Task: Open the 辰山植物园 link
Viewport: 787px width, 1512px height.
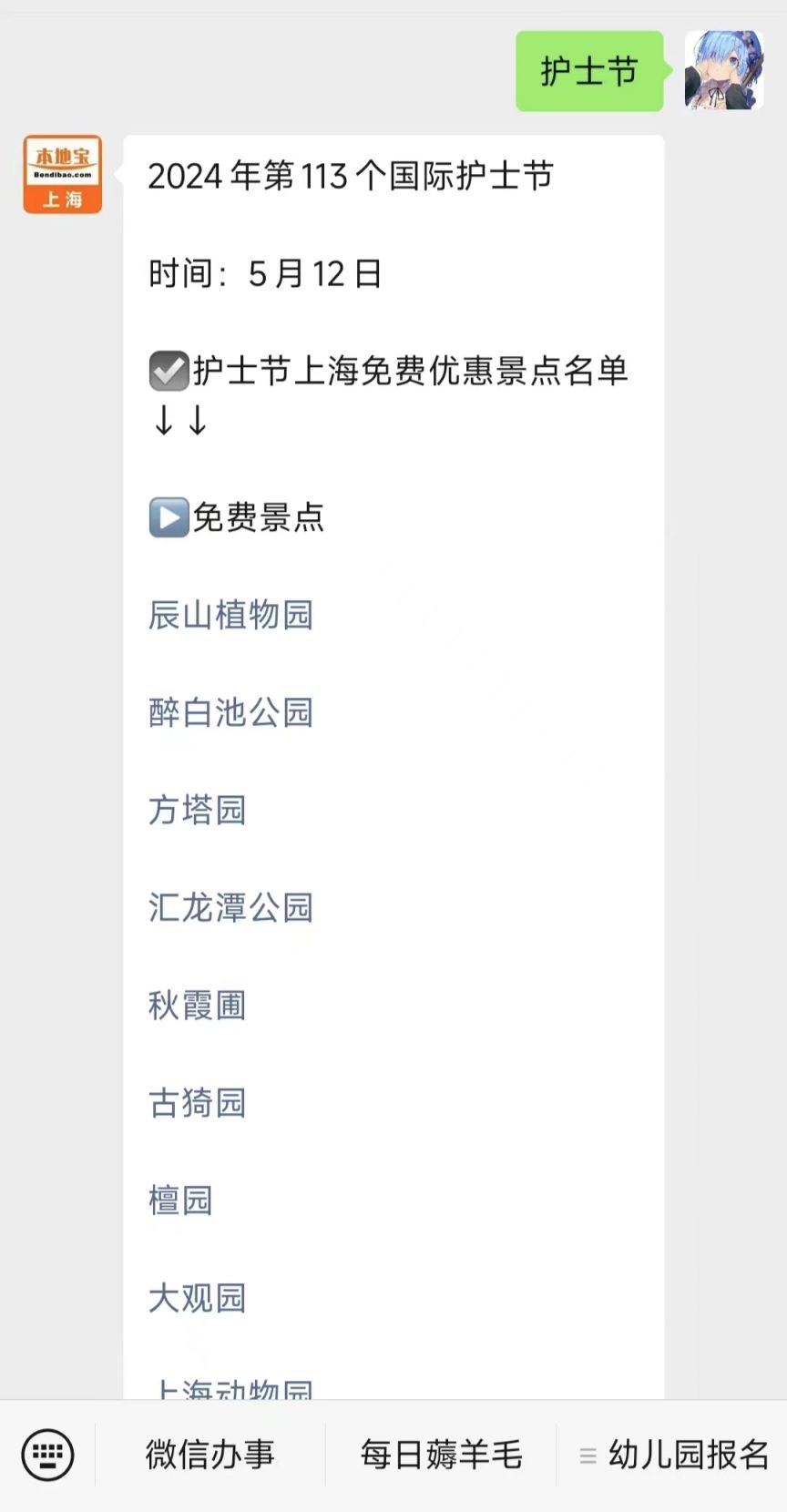Action: [231, 615]
